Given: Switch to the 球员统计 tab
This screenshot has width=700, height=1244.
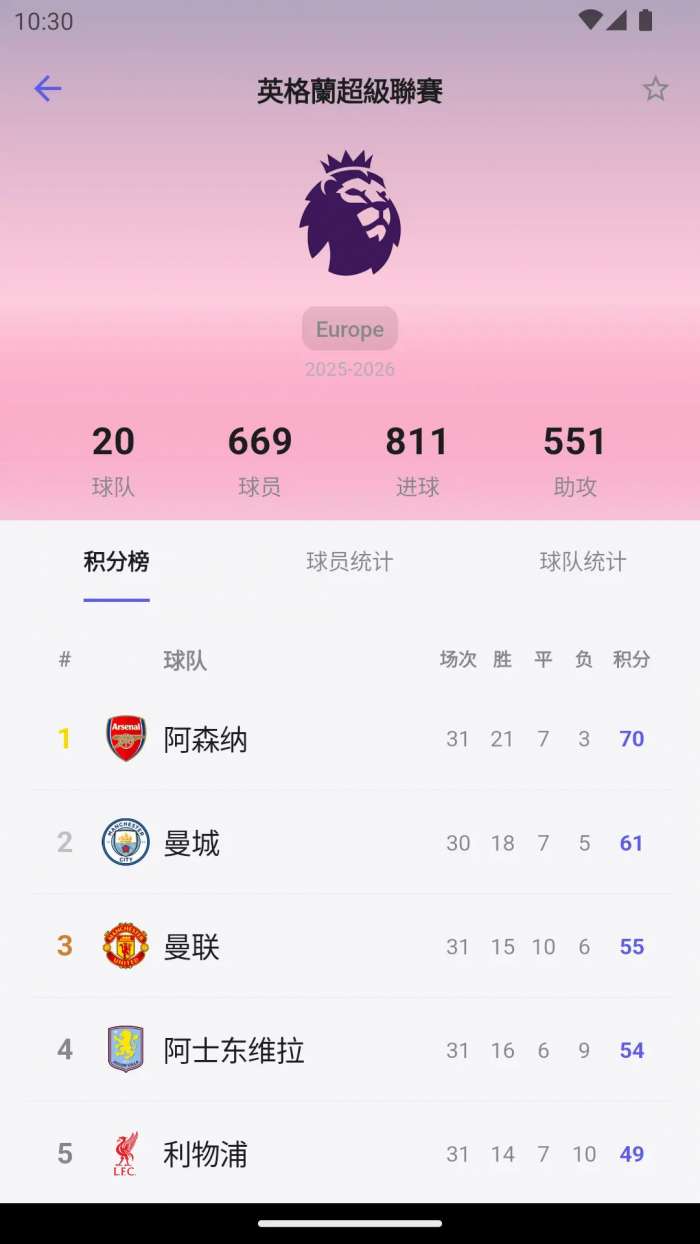Looking at the screenshot, I should tap(350, 562).
